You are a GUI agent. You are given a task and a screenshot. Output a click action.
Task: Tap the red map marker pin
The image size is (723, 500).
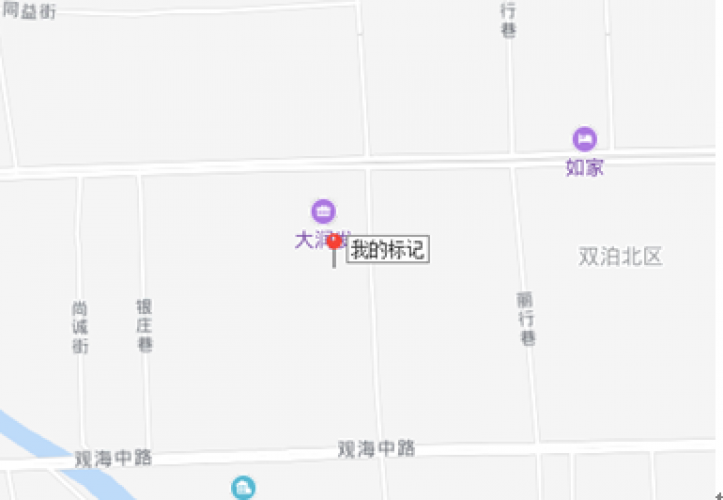coord(334,243)
